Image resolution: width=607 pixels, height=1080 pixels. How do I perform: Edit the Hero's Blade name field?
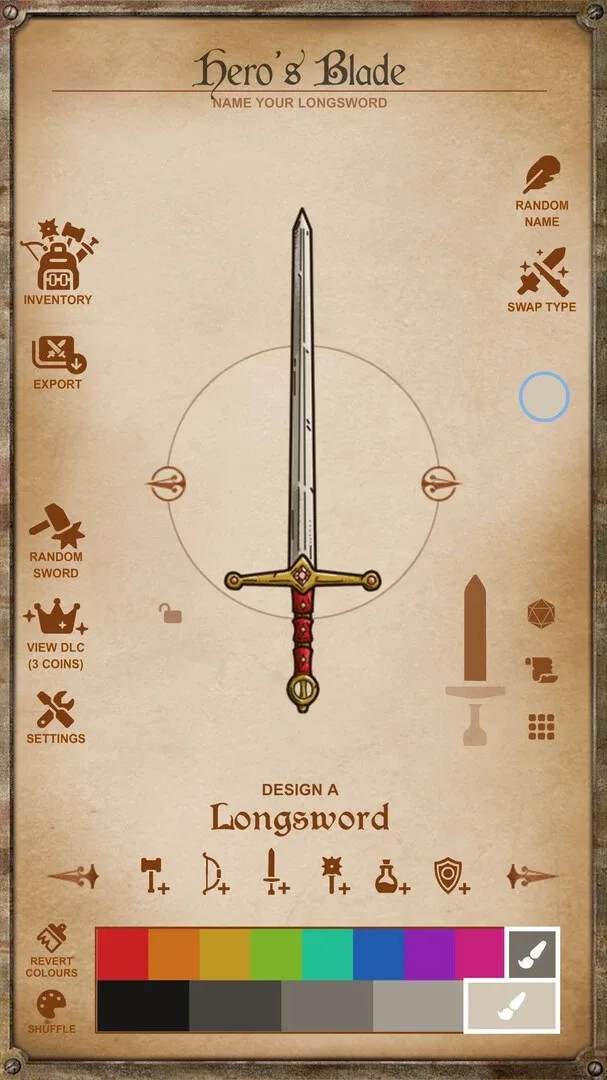[300, 70]
